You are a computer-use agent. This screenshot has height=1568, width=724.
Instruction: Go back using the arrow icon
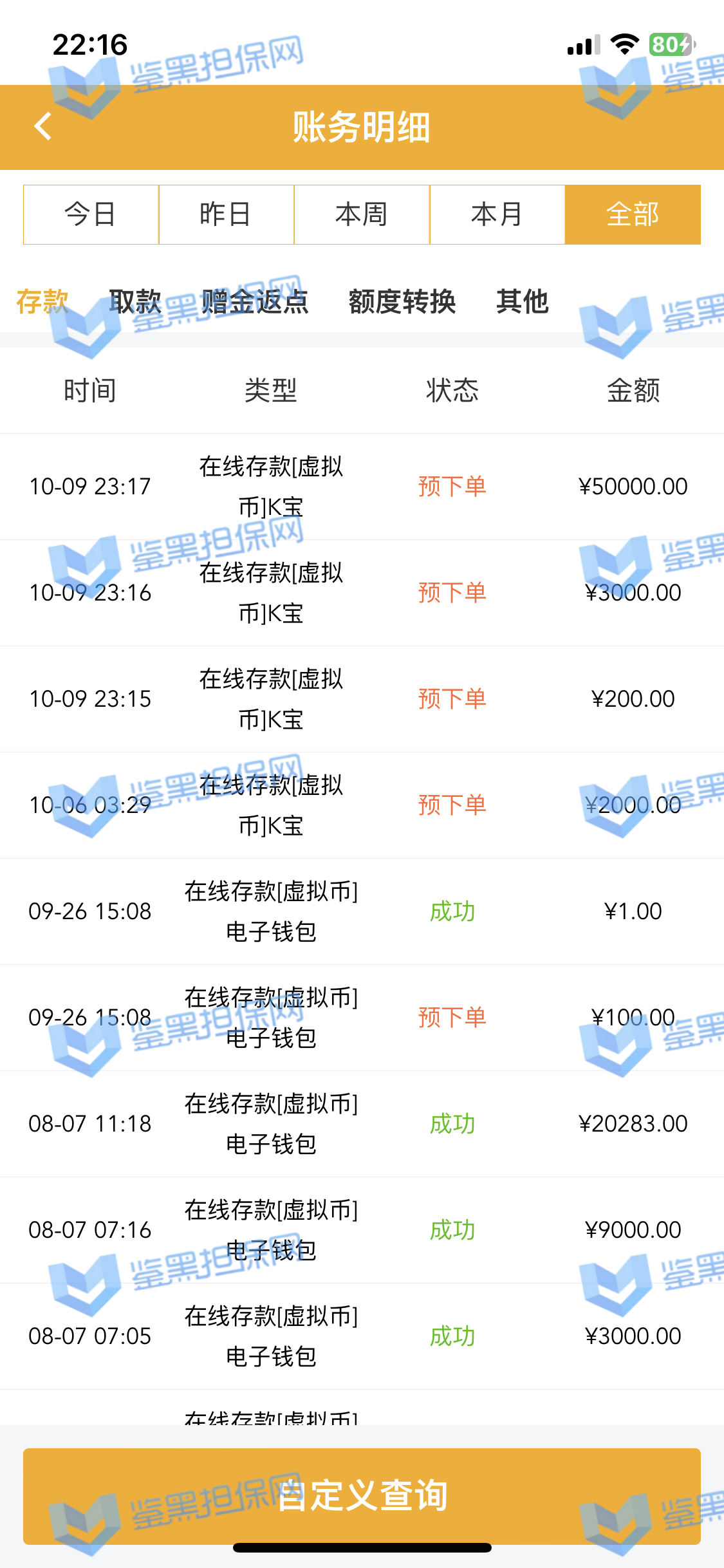coord(43,126)
